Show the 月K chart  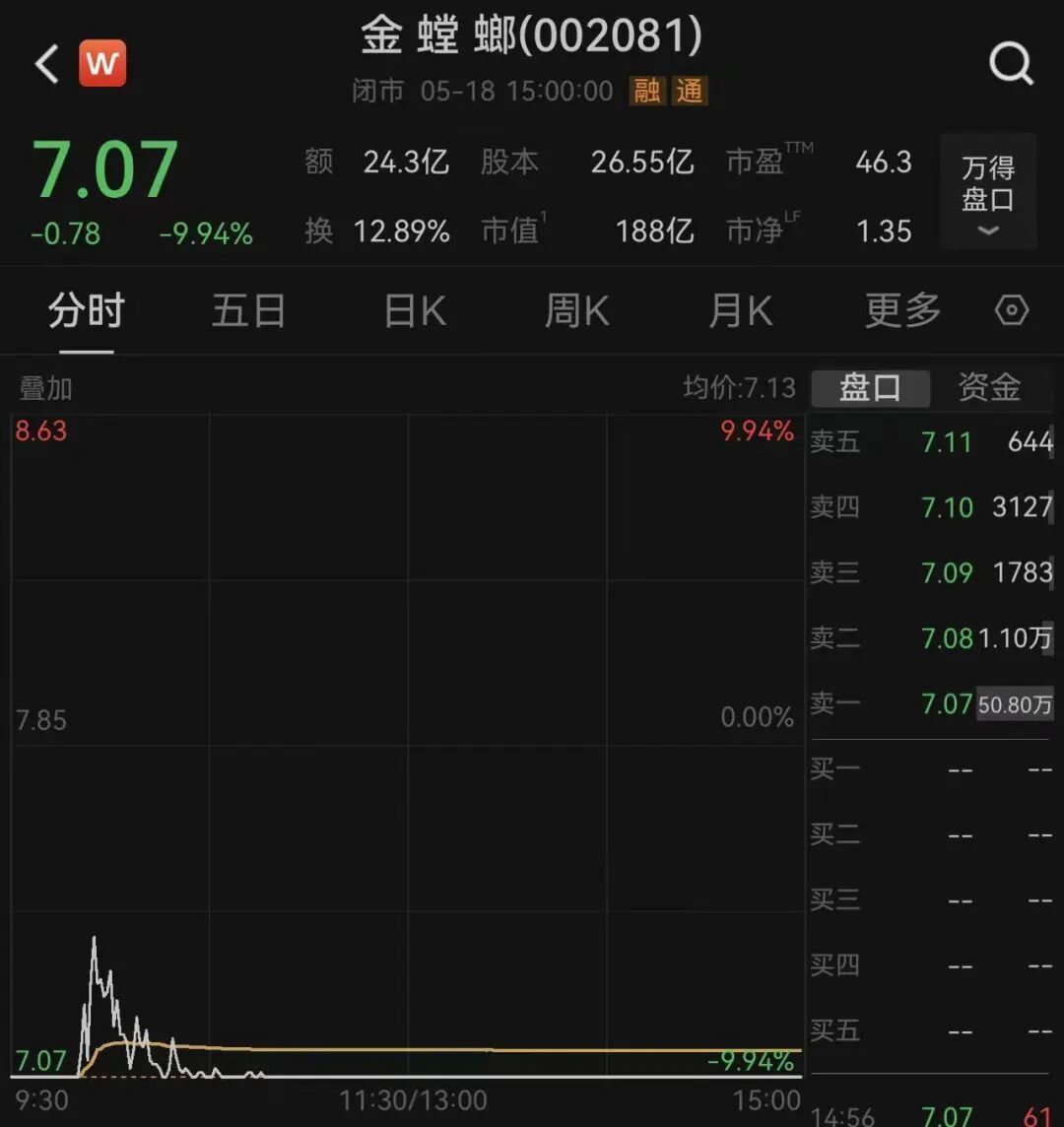point(741,310)
